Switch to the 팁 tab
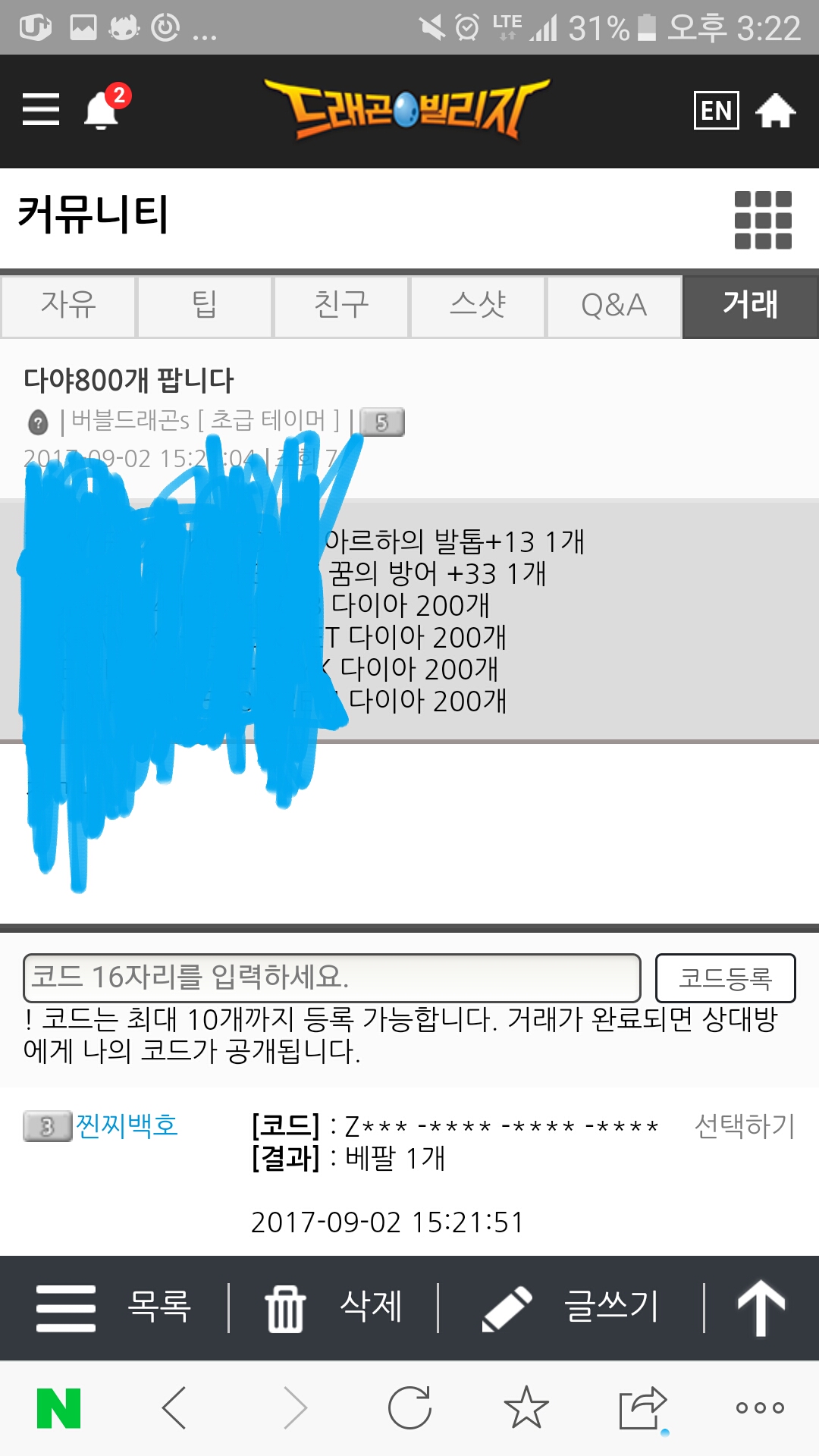 coord(204,306)
